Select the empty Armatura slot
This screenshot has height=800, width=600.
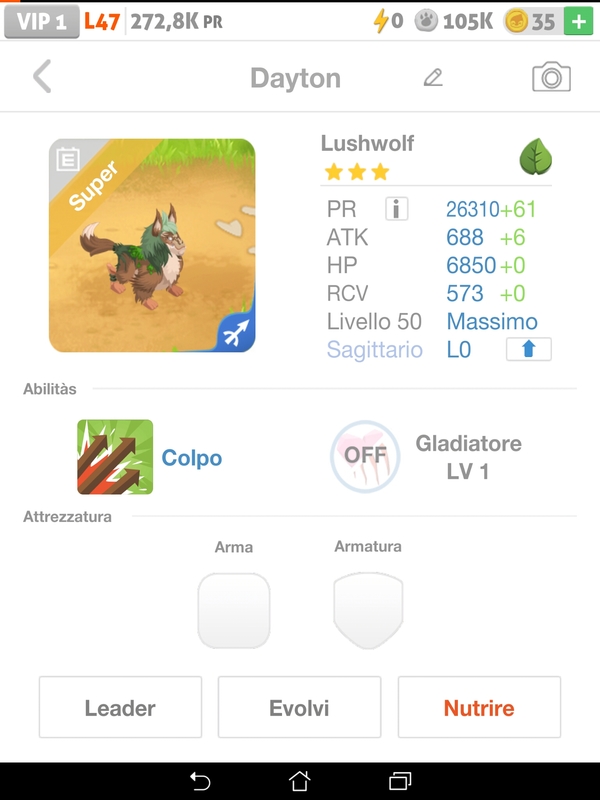[x=368, y=610]
